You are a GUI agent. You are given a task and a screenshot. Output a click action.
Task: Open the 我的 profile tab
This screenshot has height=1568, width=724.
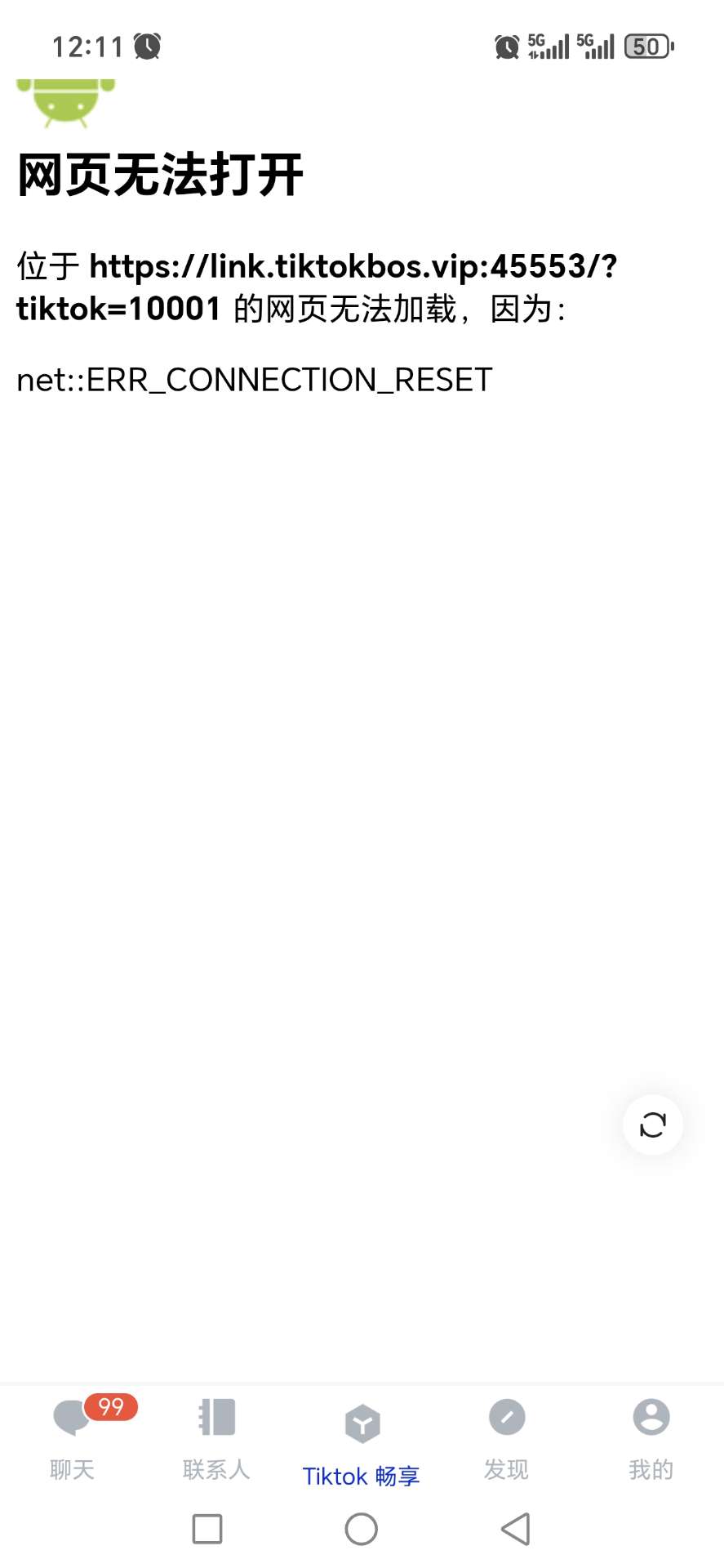651,1439
